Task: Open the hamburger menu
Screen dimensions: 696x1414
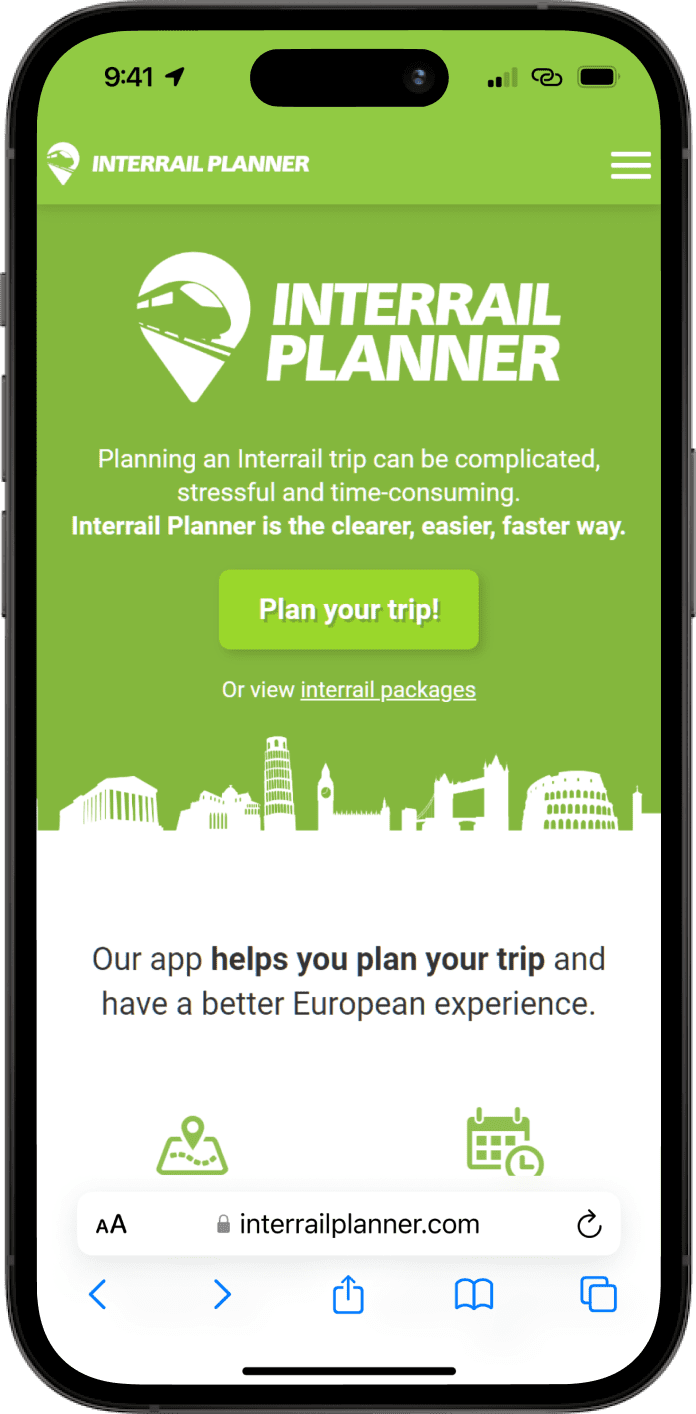Action: point(630,165)
